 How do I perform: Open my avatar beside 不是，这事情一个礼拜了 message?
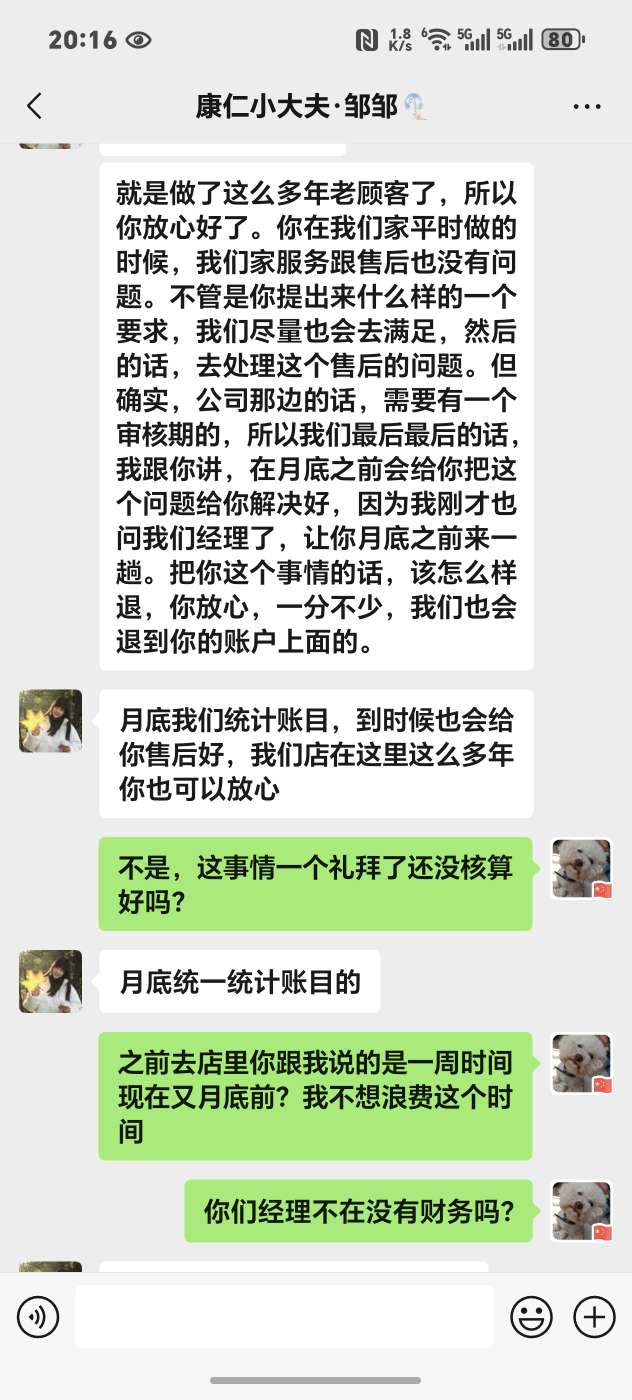582,868
